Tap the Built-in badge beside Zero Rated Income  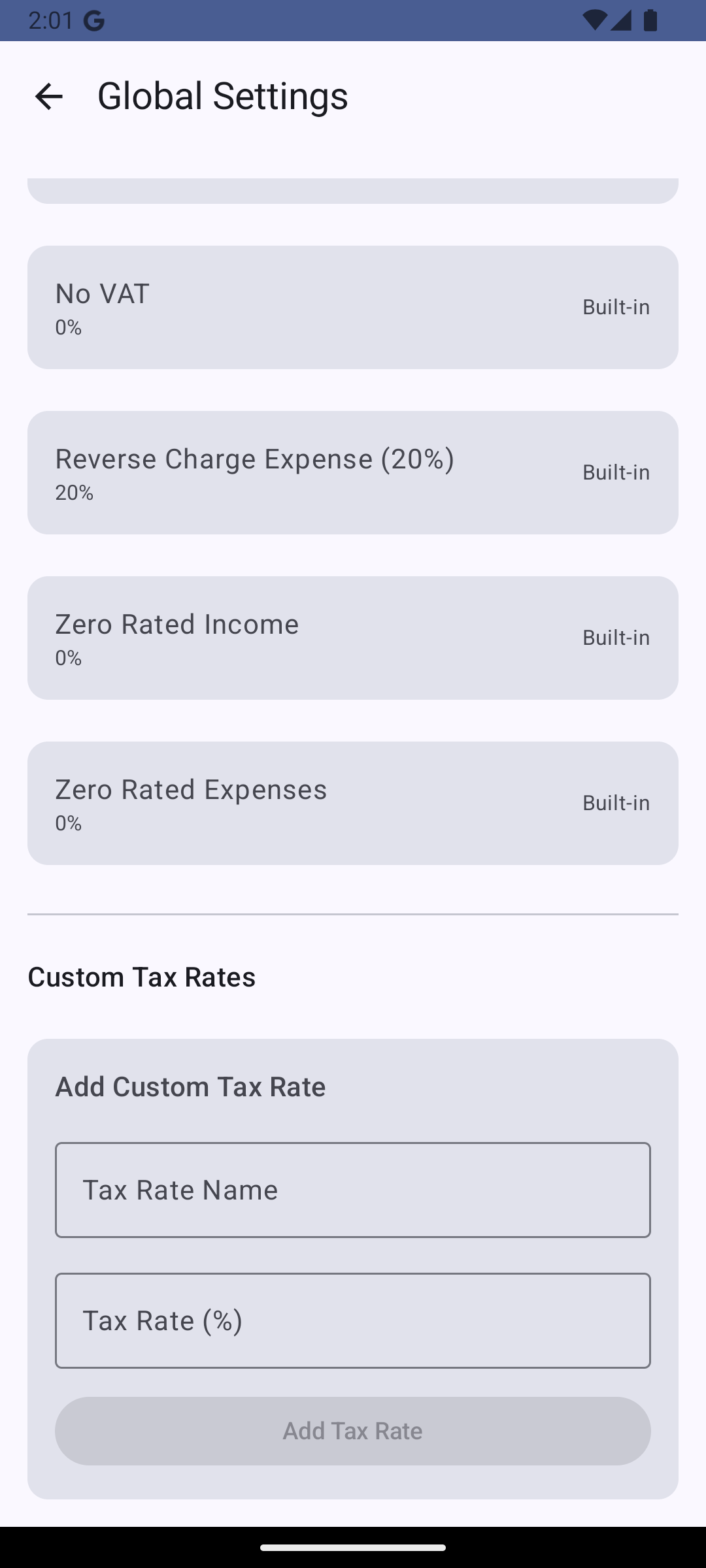pos(615,637)
